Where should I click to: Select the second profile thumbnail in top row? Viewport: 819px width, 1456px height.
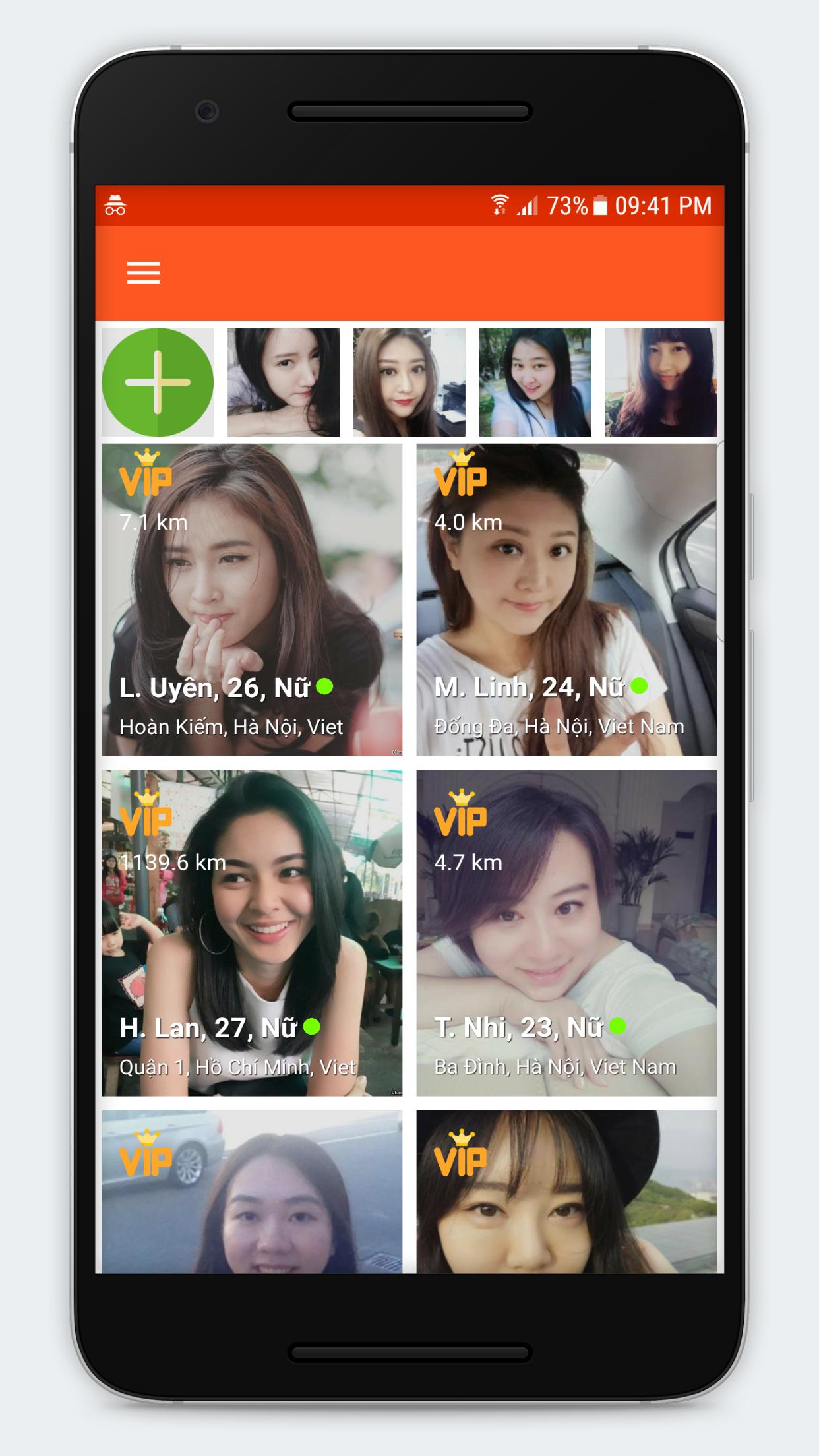pyautogui.click(x=285, y=380)
